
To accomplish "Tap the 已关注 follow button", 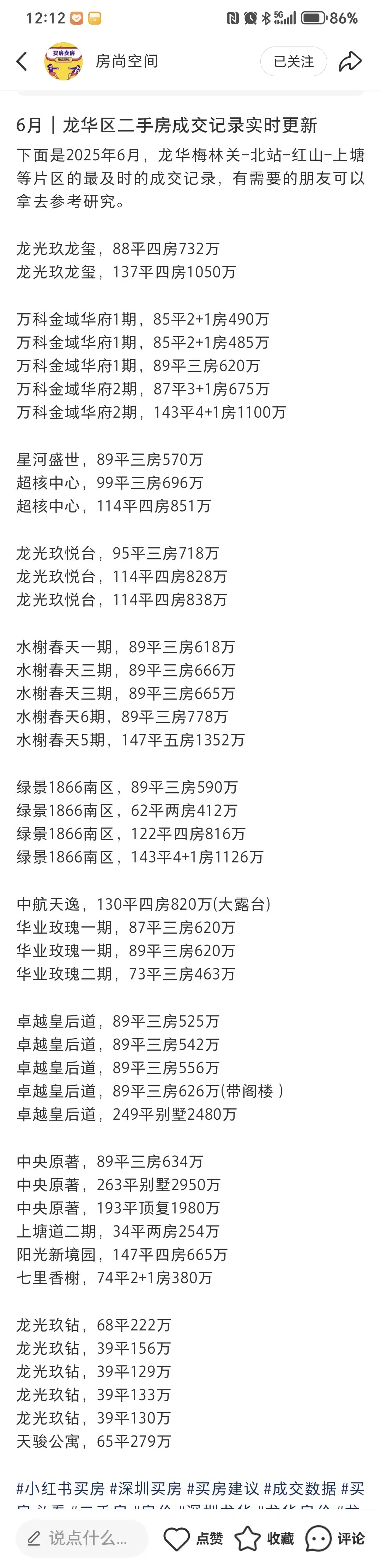I will tap(293, 61).
